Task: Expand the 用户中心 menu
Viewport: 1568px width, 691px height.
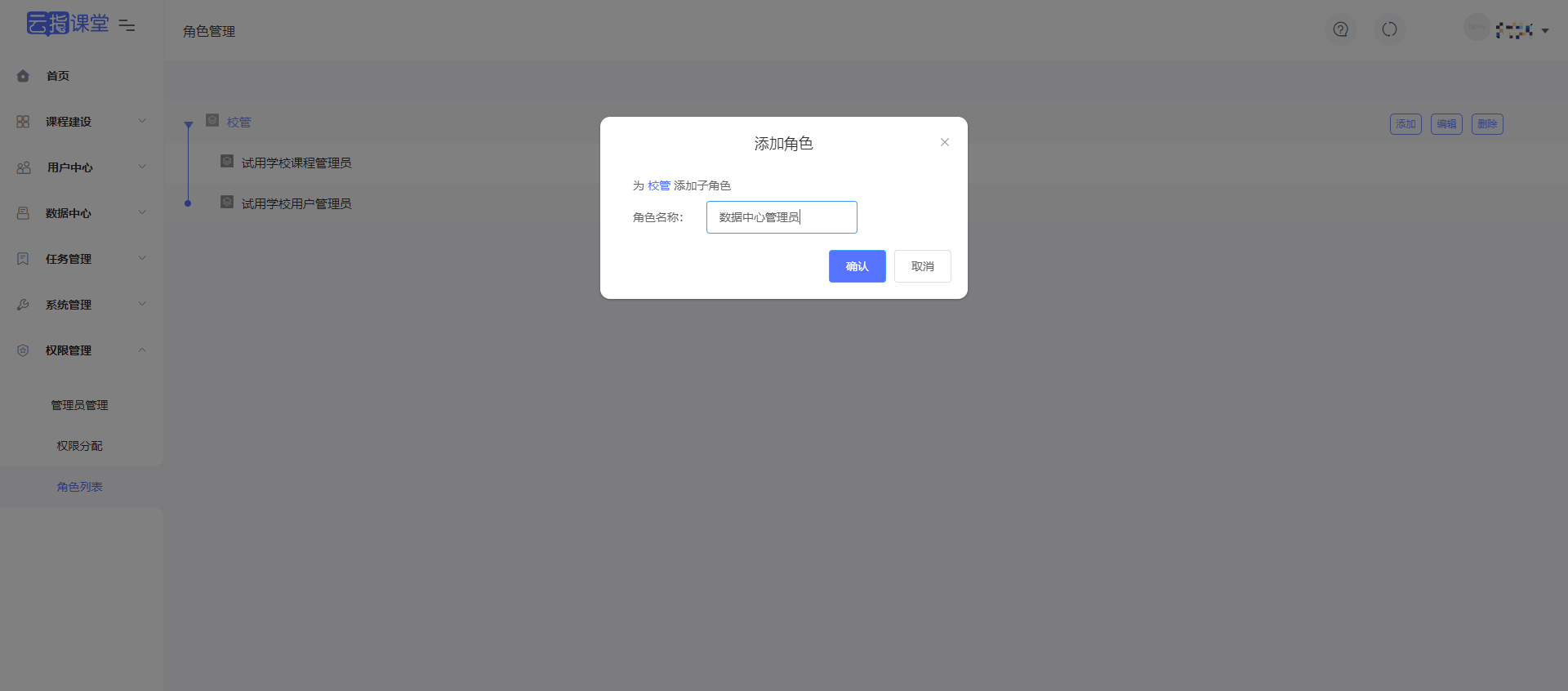Action: 82,167
